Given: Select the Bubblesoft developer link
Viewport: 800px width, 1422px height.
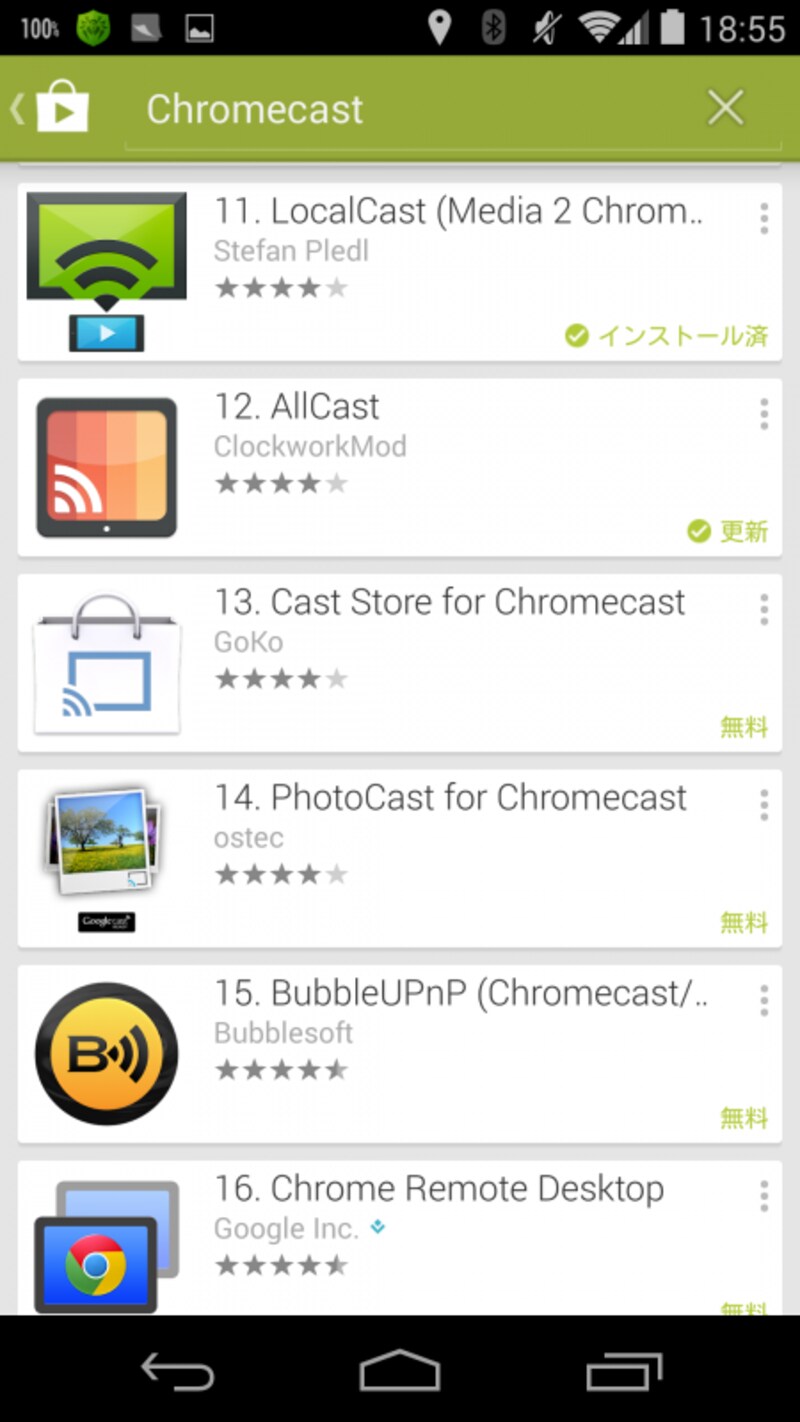Looking at the screenshot, I should point(283,1033).
